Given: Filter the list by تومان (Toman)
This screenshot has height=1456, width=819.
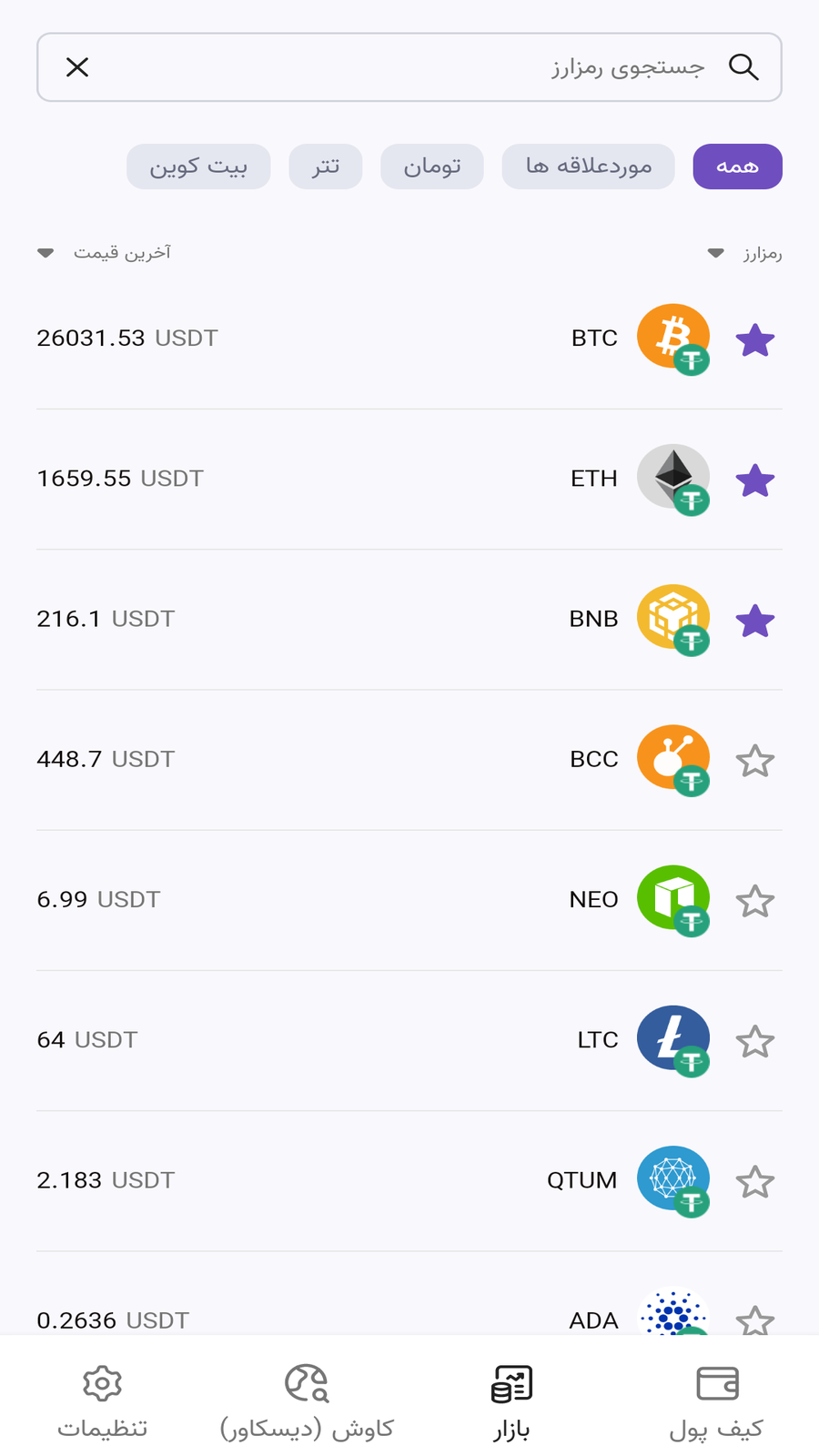Looking at the screenshot, I should tap(432, 167).
